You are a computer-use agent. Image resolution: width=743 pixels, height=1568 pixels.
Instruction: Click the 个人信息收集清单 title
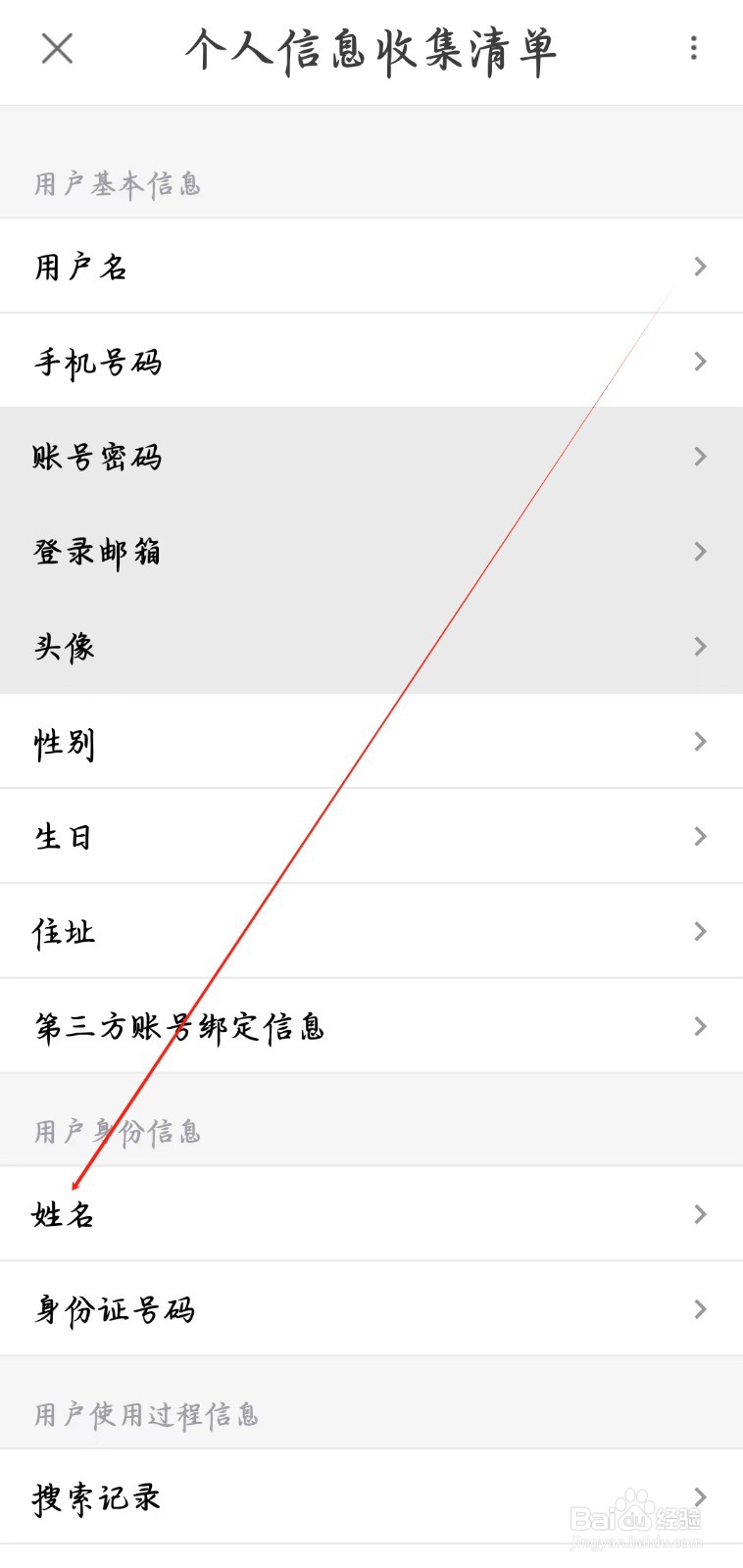coord(371,51)
